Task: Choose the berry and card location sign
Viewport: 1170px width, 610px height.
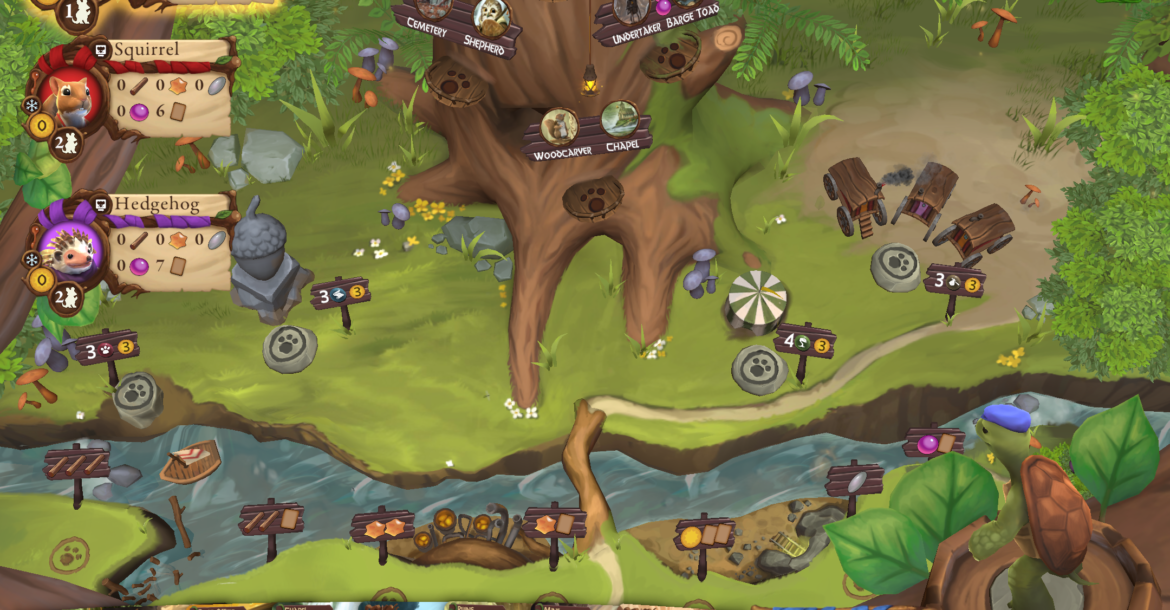Action: [x=933, y=441]
